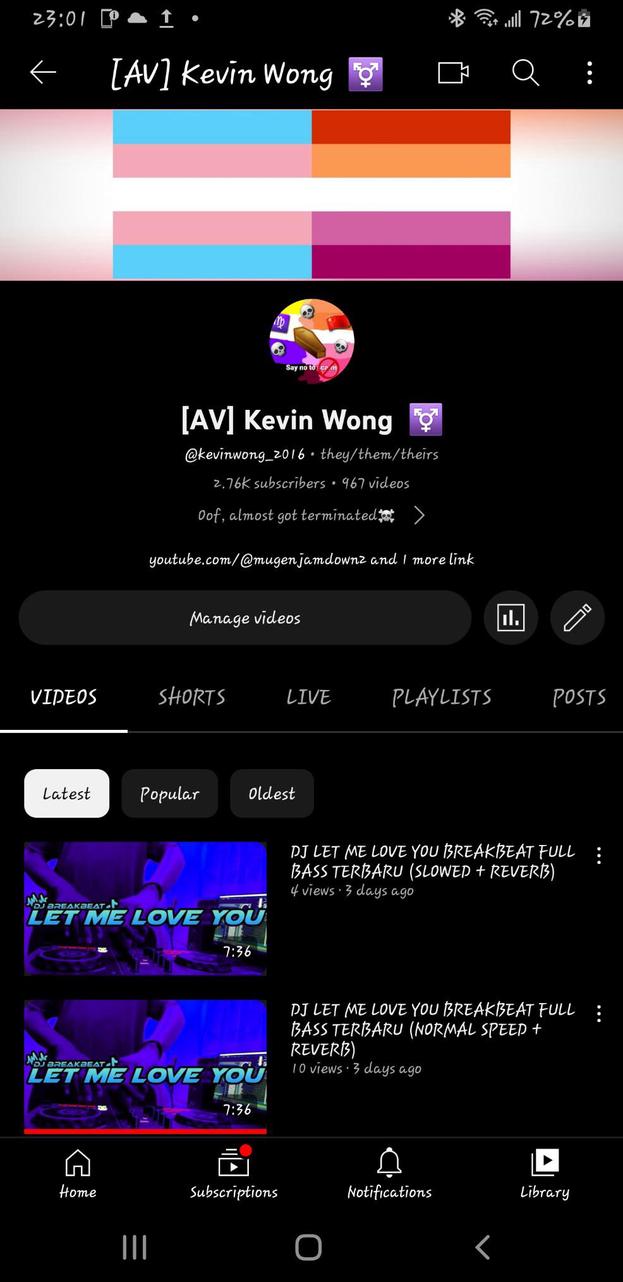Viewport: 623px width, 1282px height.
Task: Open channel analytics icon
Action: click(510, 618)
